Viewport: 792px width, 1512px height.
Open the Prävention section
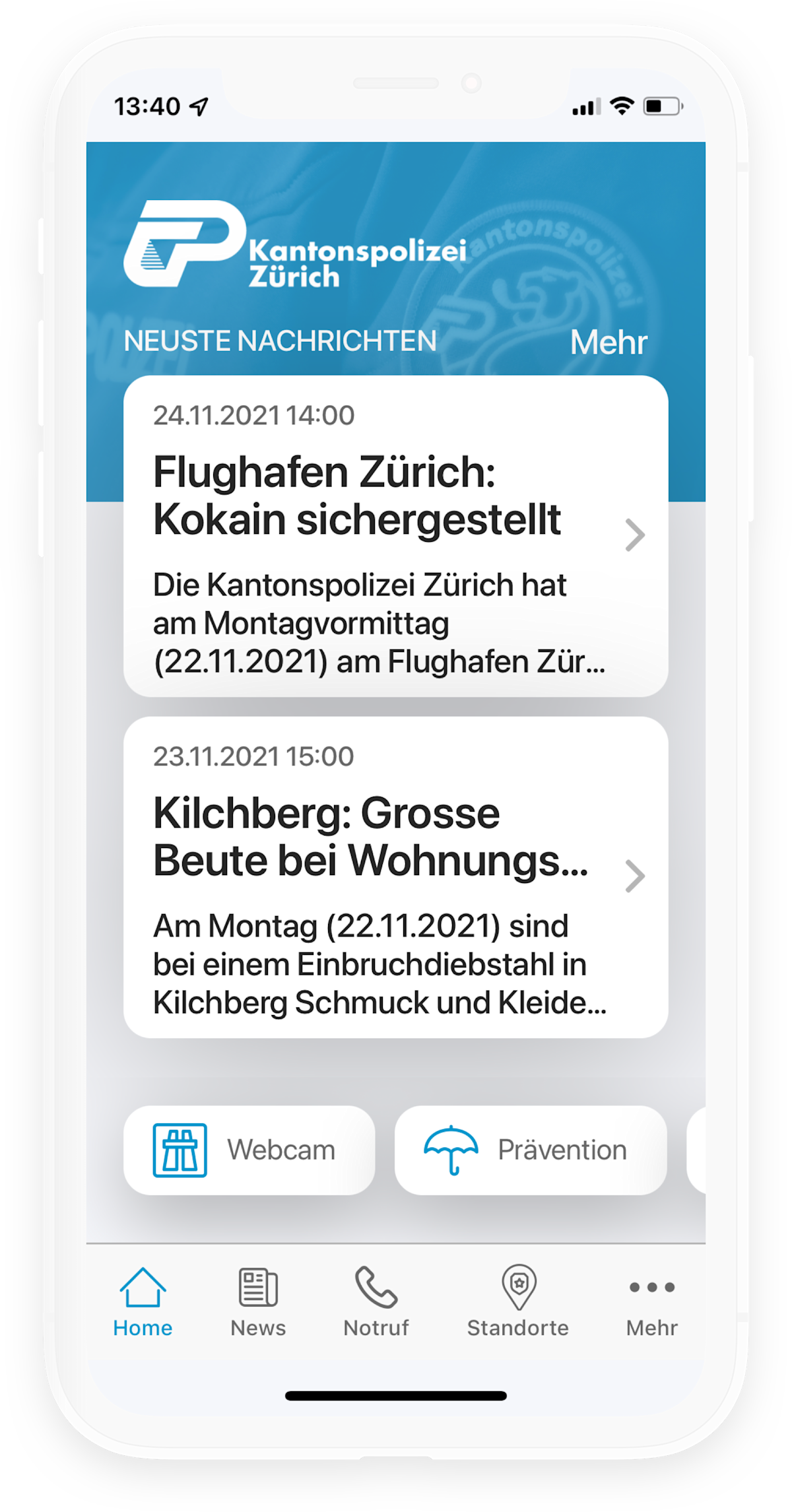tap(530, 1150)
